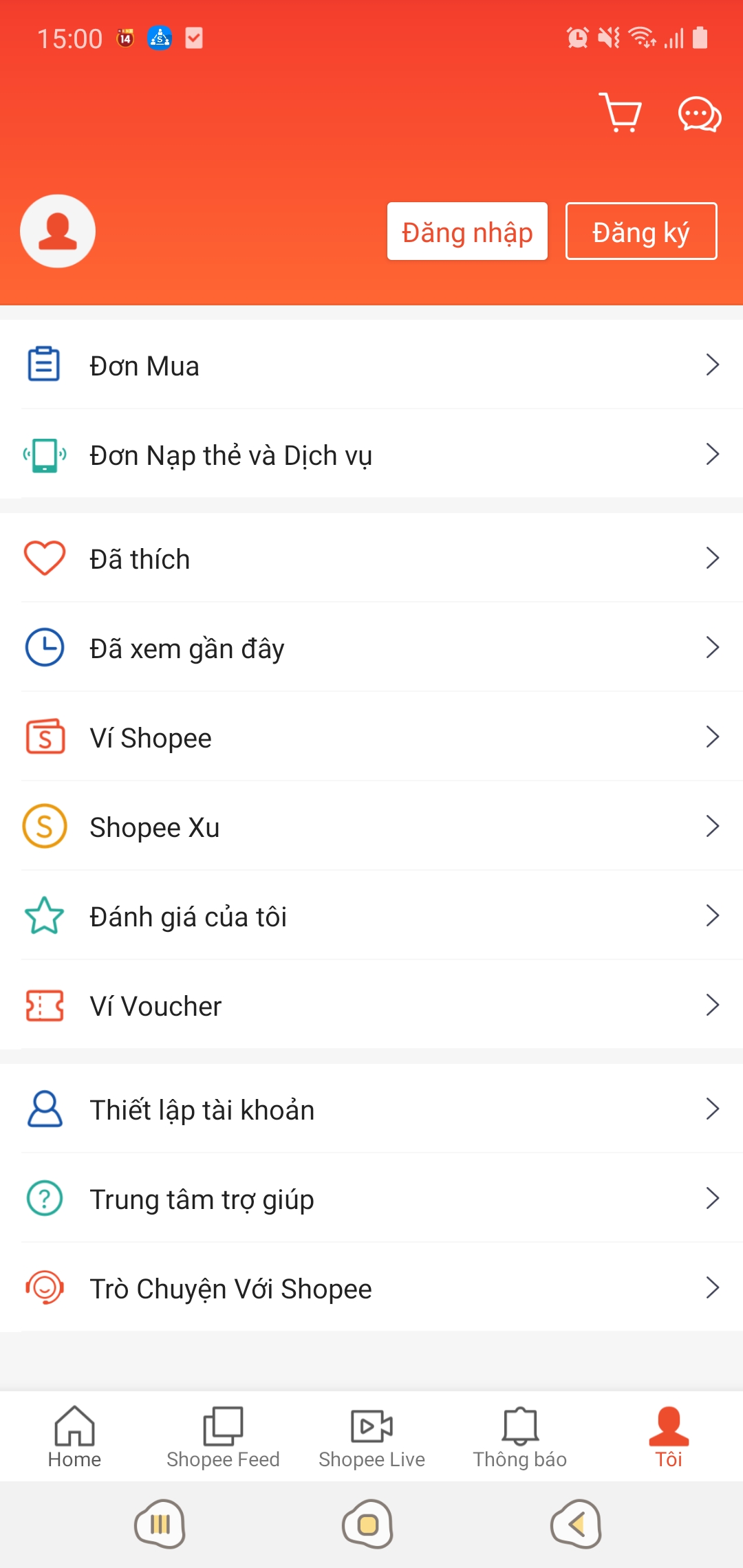Image resolution: width=743 pixels, height=1568 pixels.
Task: Click the profile avatar icon
Action: click(58, 230)
